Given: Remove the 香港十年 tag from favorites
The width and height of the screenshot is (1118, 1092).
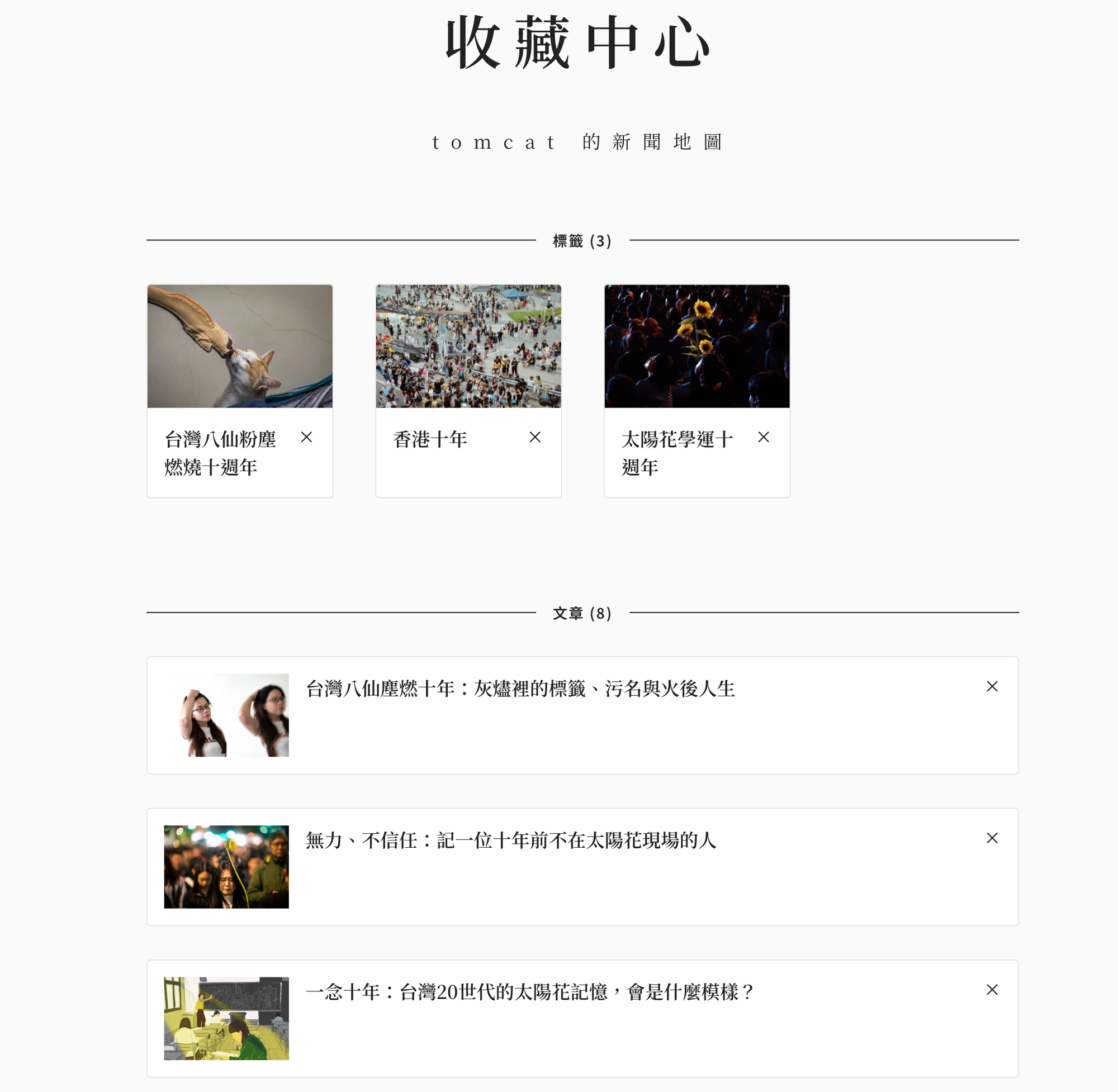Looking at the screenshot, I should point(535,438).
